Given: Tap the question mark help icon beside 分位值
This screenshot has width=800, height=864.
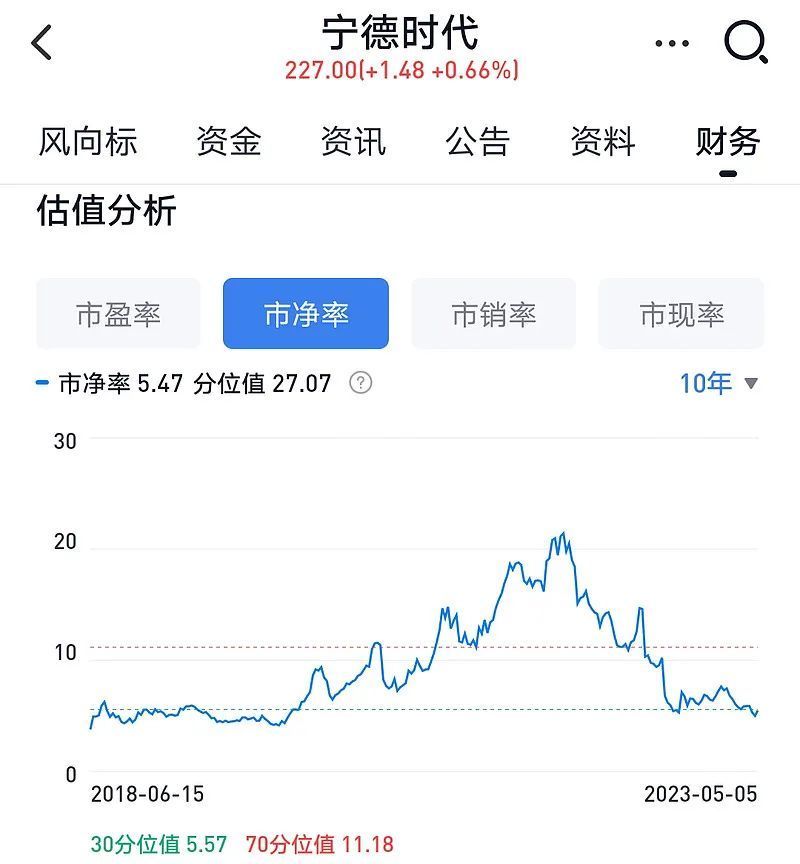Looking at the screenshot, I should pyautogui.click(x=360, y=383).
